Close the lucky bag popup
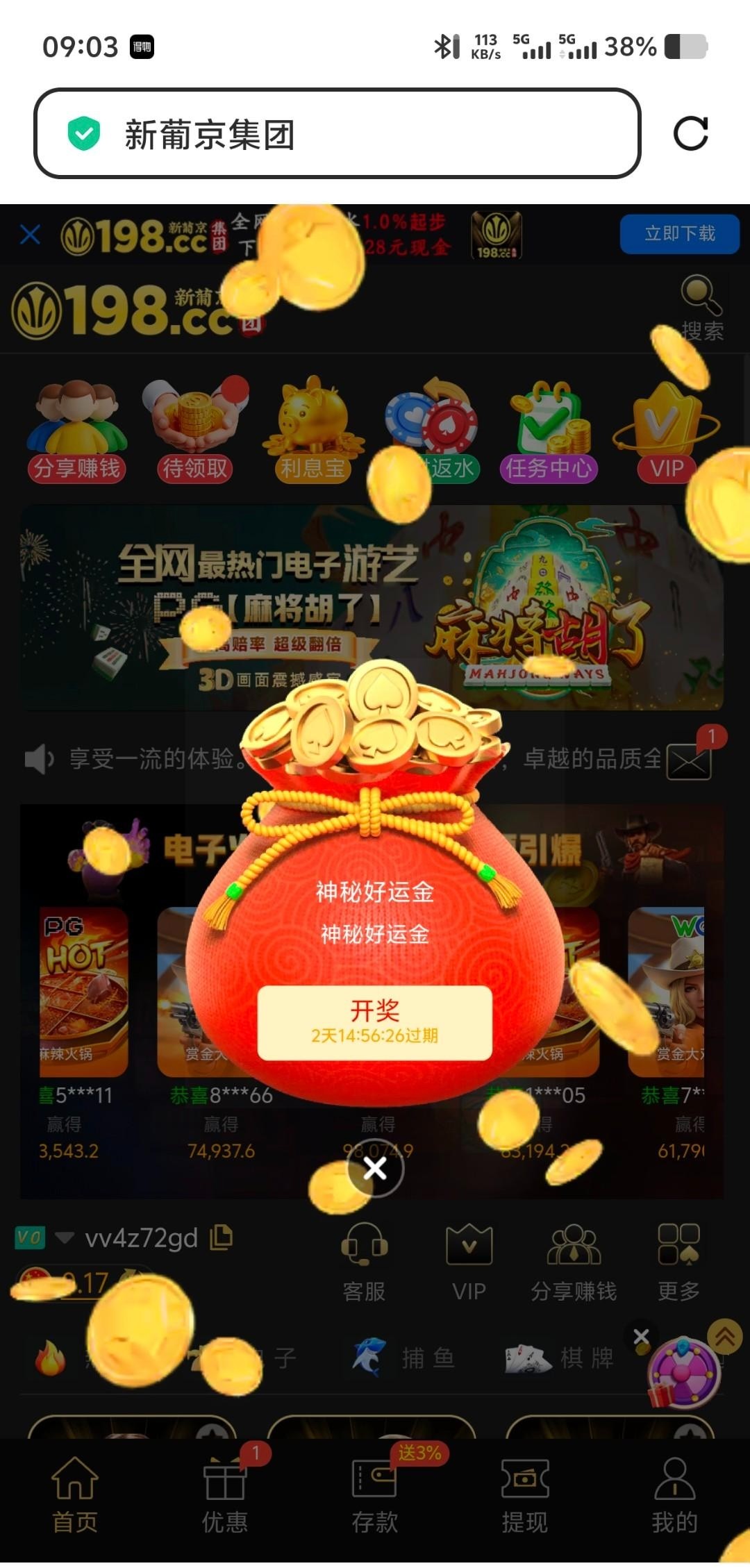Screen dimensions: 750x1568 [x=375, y=1168]
